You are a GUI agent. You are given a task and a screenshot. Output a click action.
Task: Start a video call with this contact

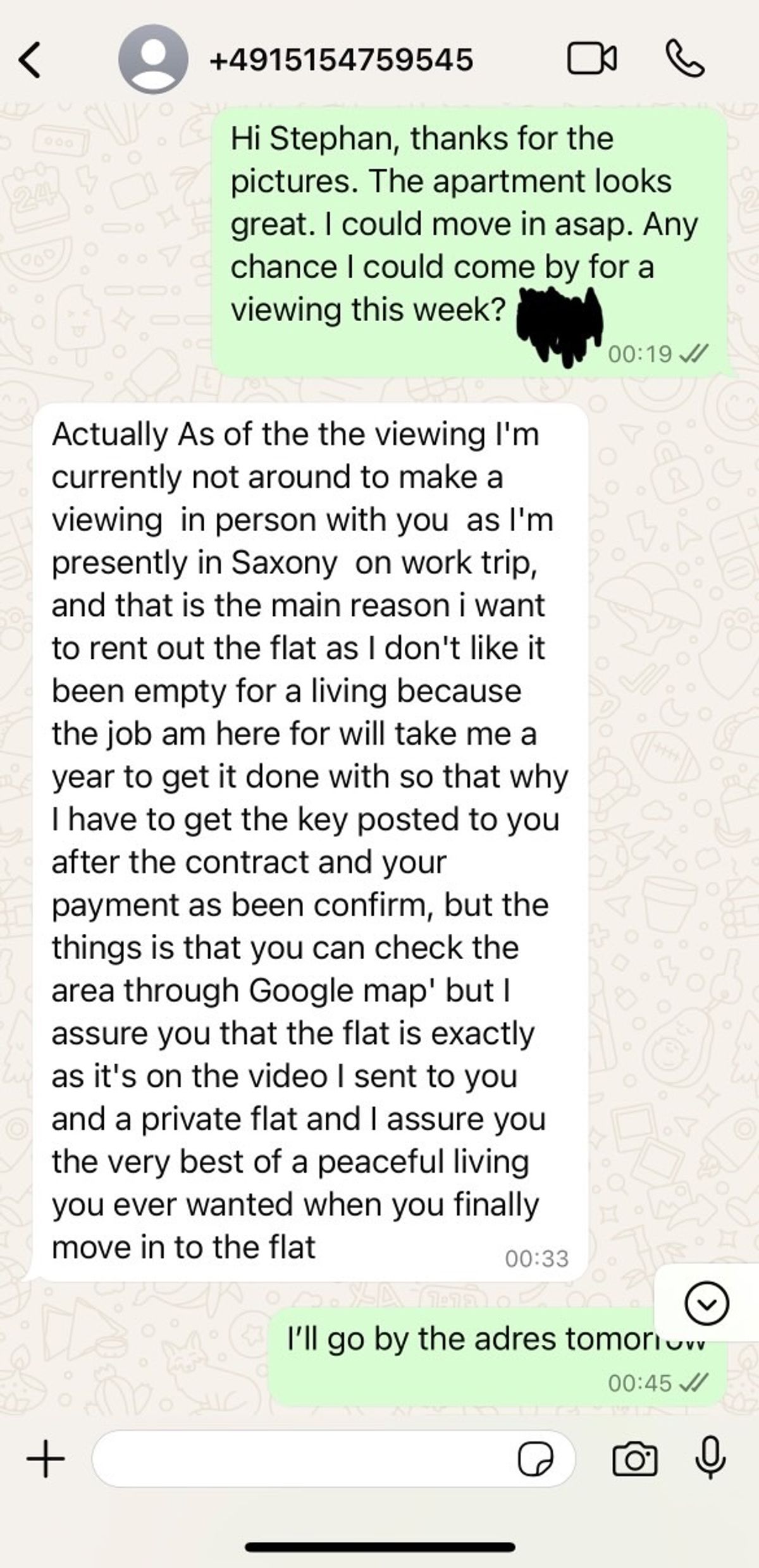(592, 59)
